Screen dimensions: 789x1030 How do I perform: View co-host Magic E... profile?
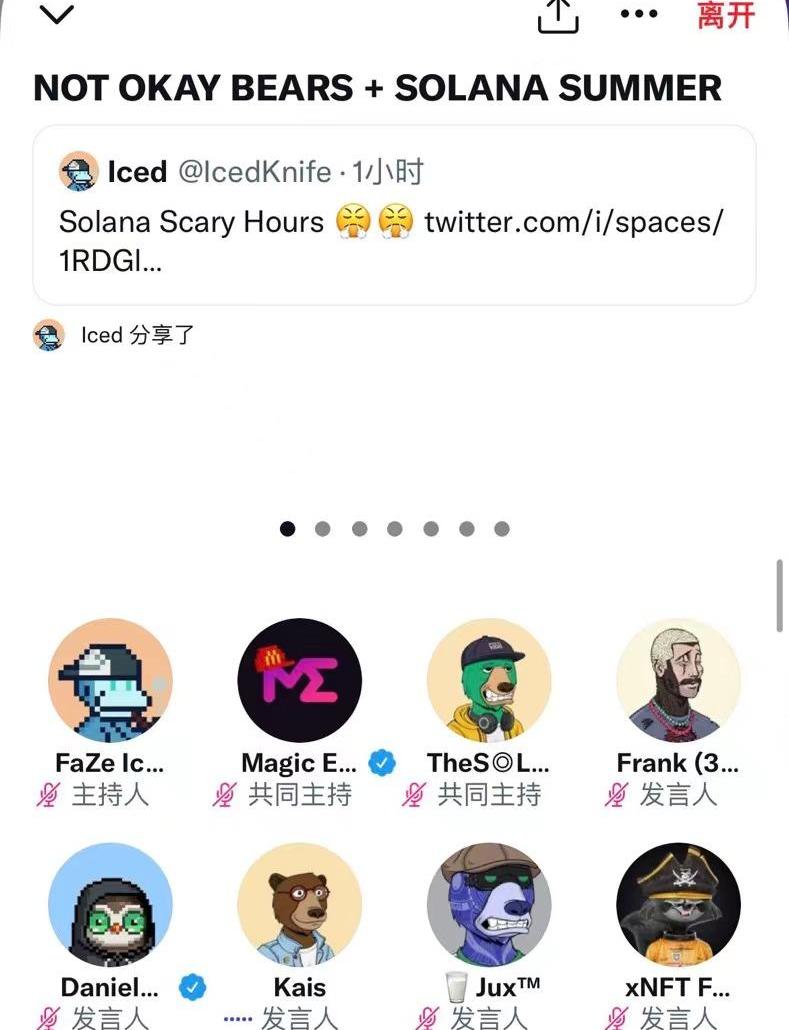point(300,680)
